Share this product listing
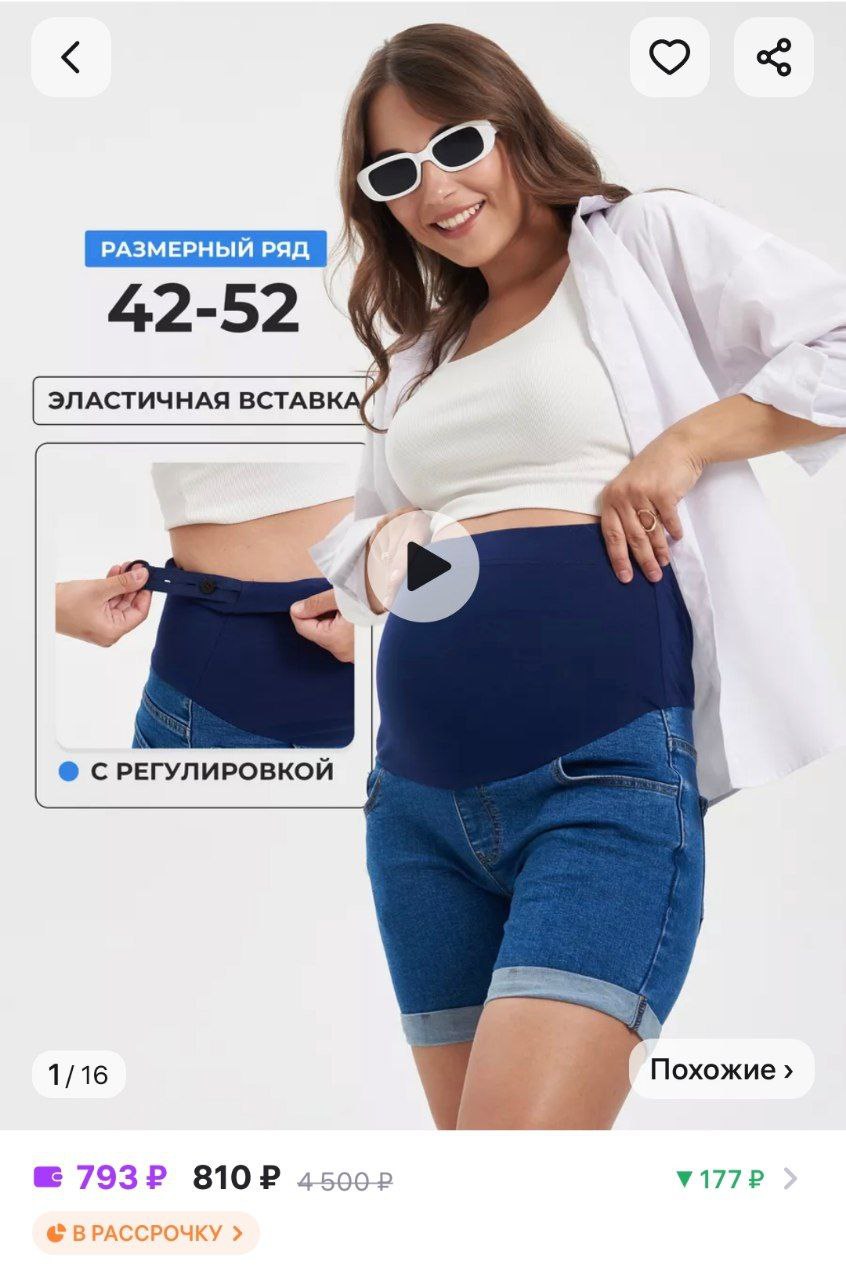Viewport: 846px width, 1280px height. [x=774, y=58]
